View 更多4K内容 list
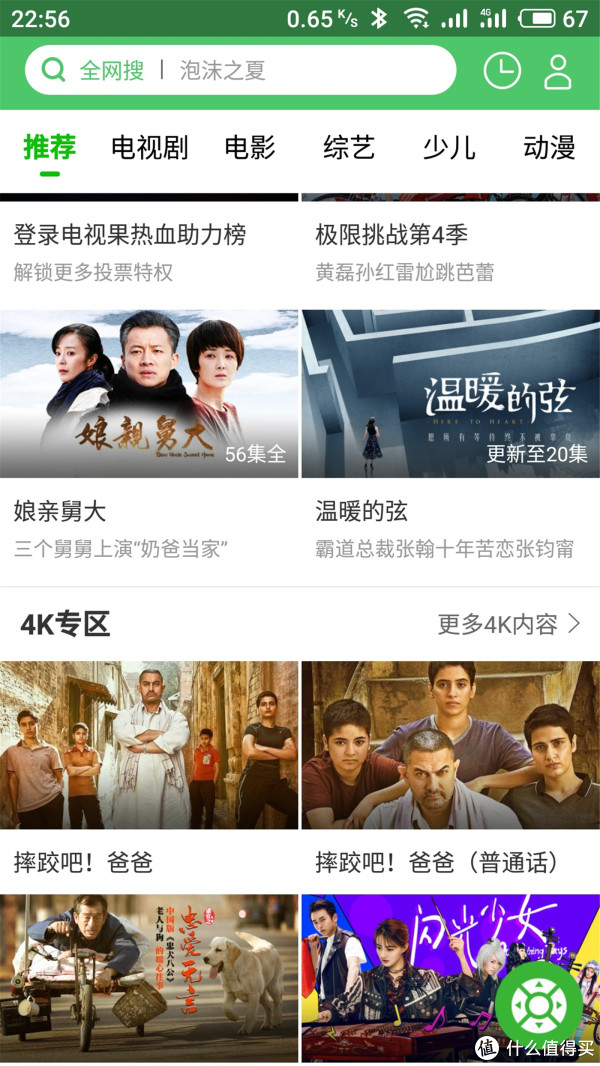Screen dimensions: 600x1066 click(x=508, y=625)
